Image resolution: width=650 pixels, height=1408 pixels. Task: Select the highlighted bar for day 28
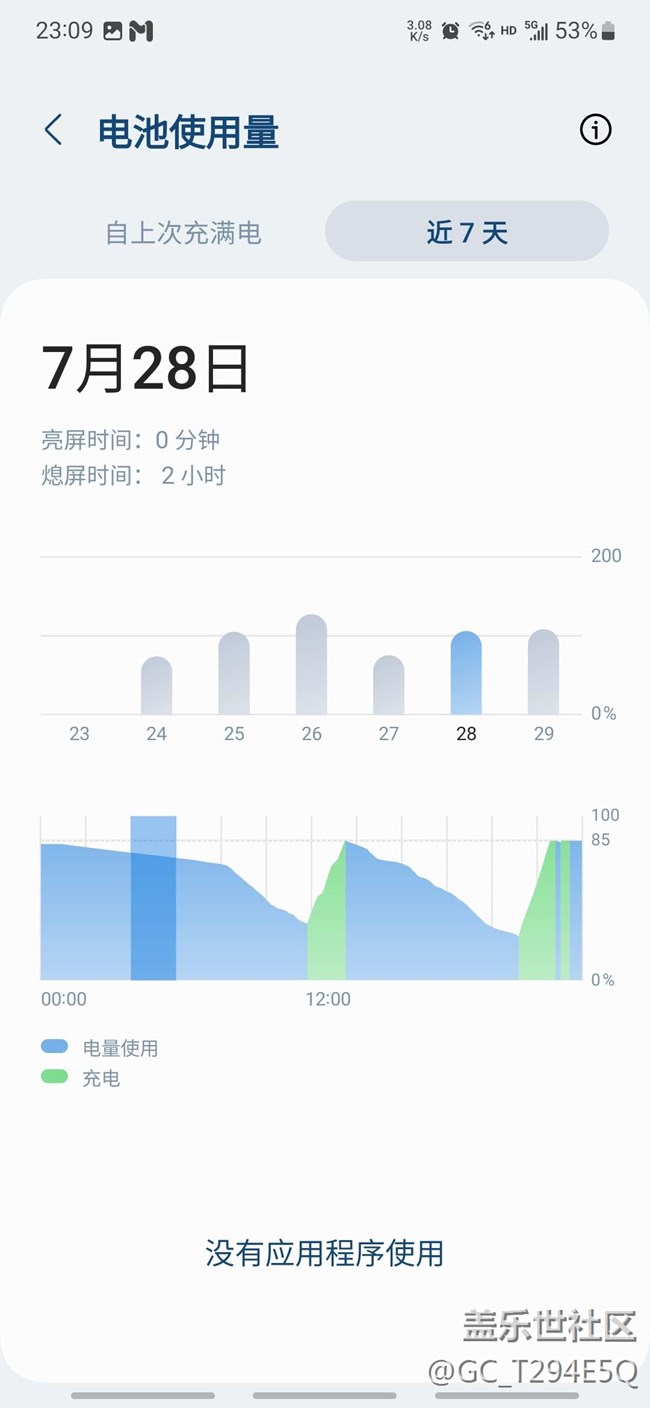click(466, 674)
